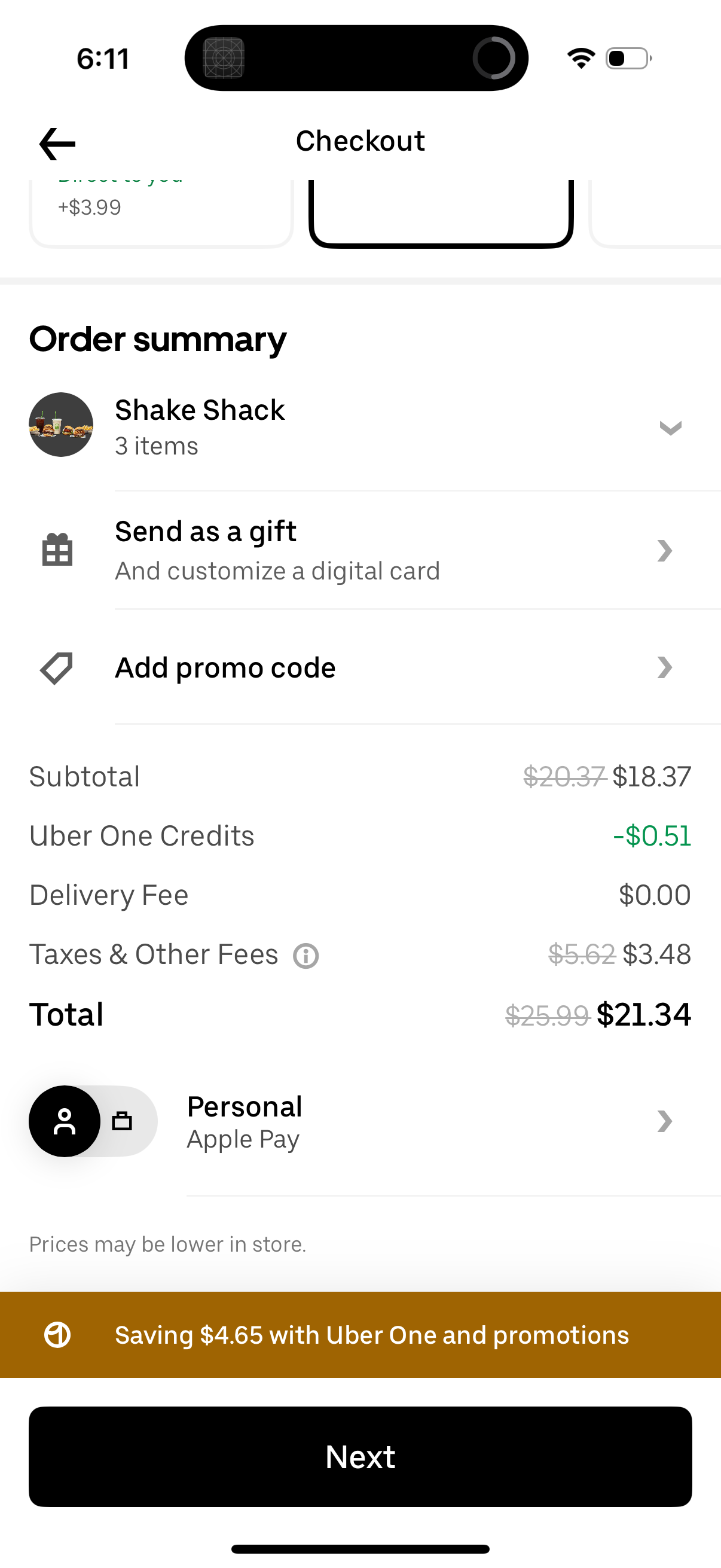Select the promo code tag icon
Screen dimensions: 721x1568
(x=56, y=668)
